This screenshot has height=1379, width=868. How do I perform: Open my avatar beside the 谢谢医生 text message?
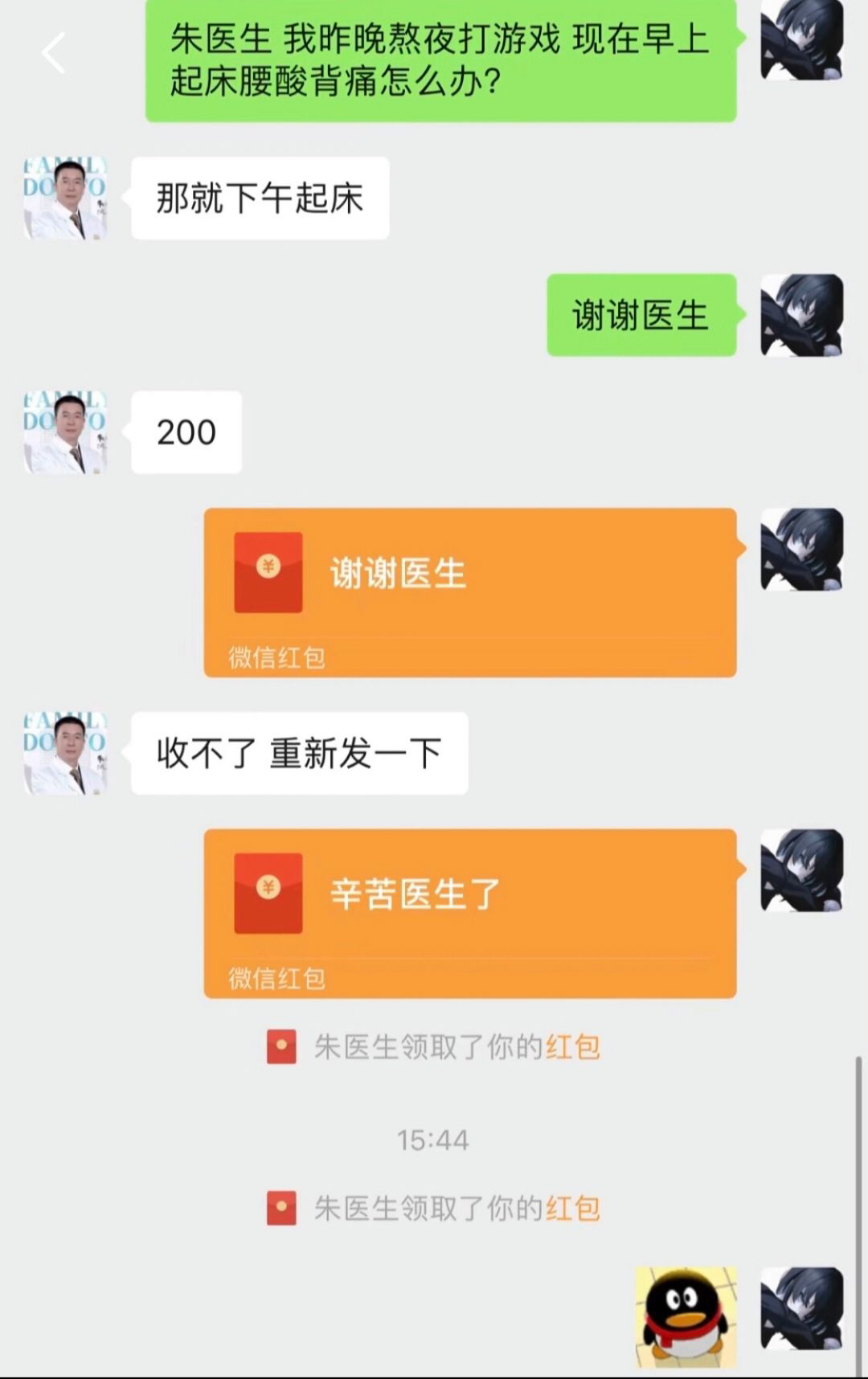click(x=801, y=315)
